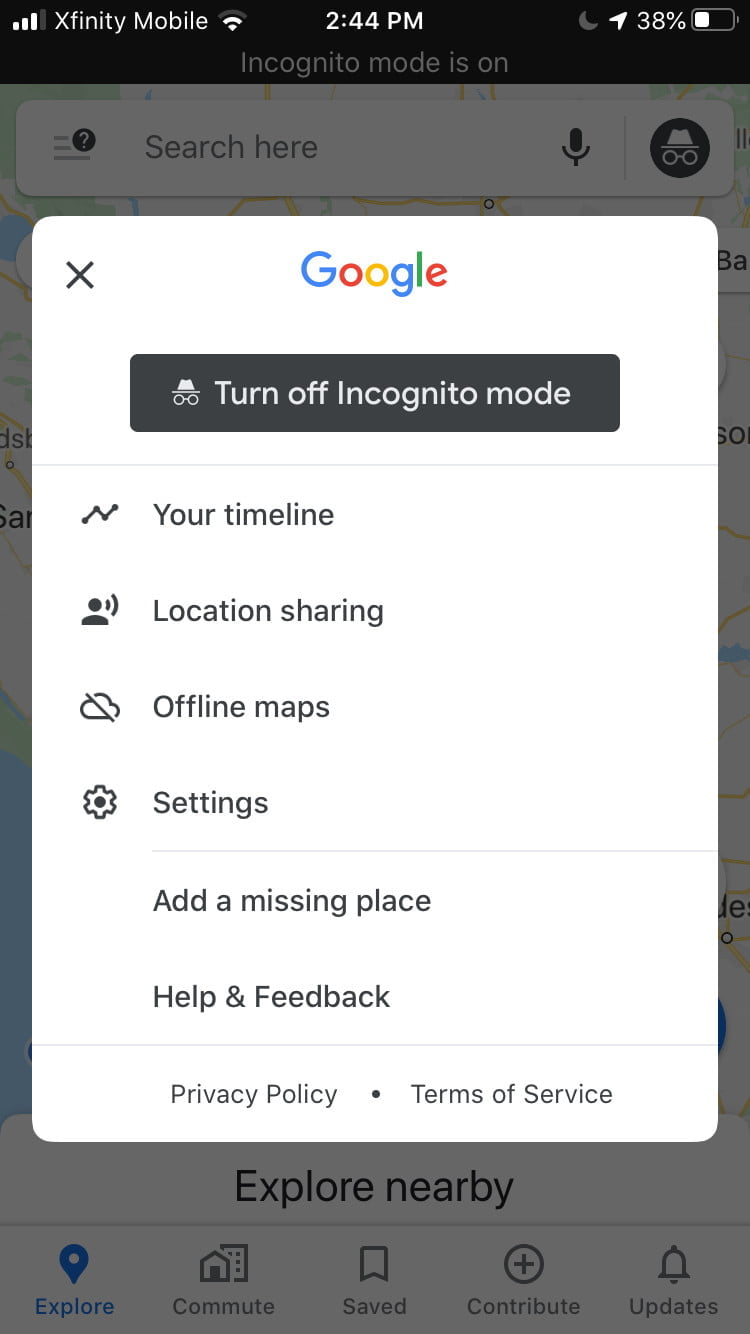Tap the Search here field
This screenshot has width=750, height=1334.
click(340, 148)
